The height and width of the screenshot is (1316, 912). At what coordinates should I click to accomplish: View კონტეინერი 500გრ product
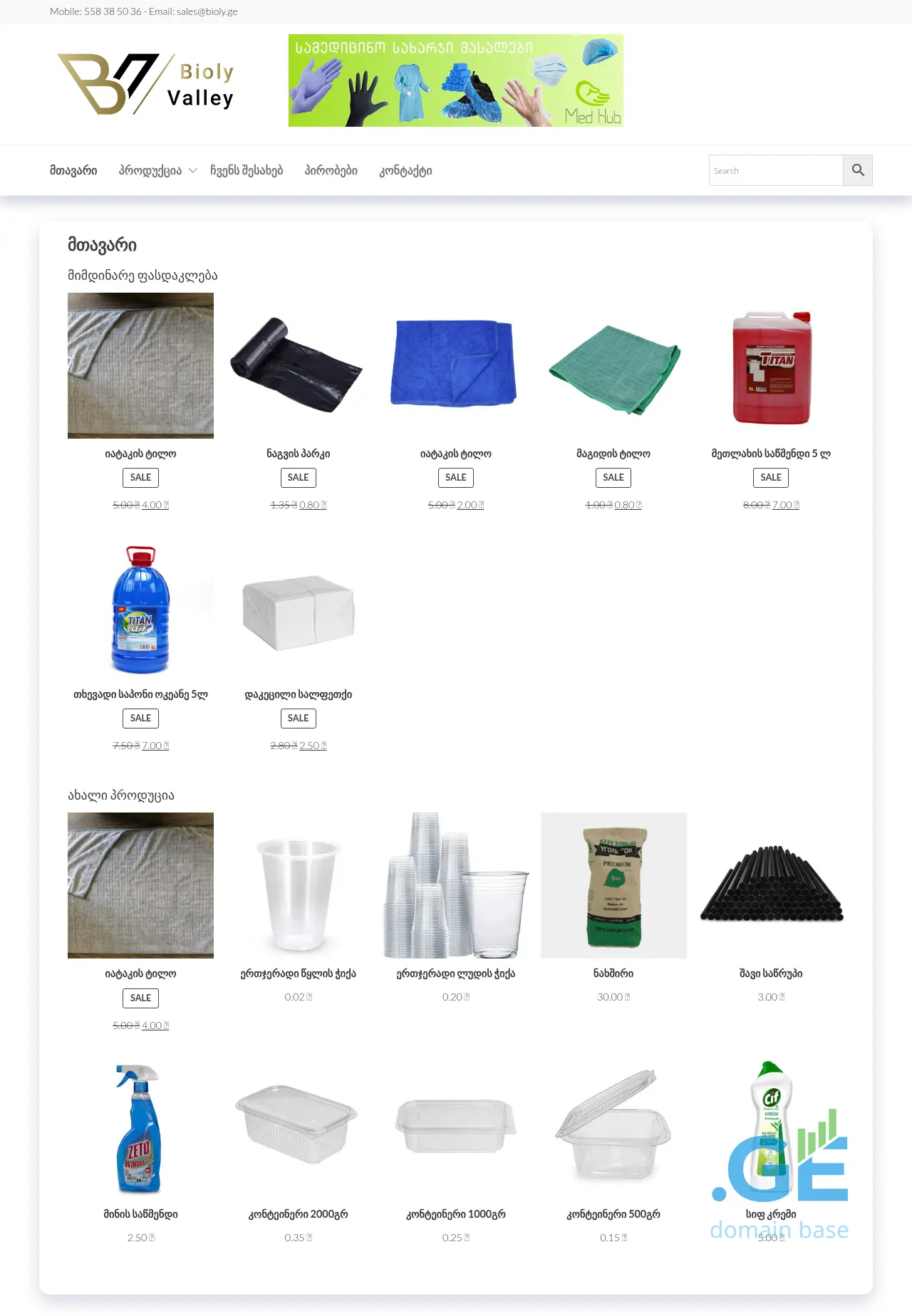(x=613, y=1214)
